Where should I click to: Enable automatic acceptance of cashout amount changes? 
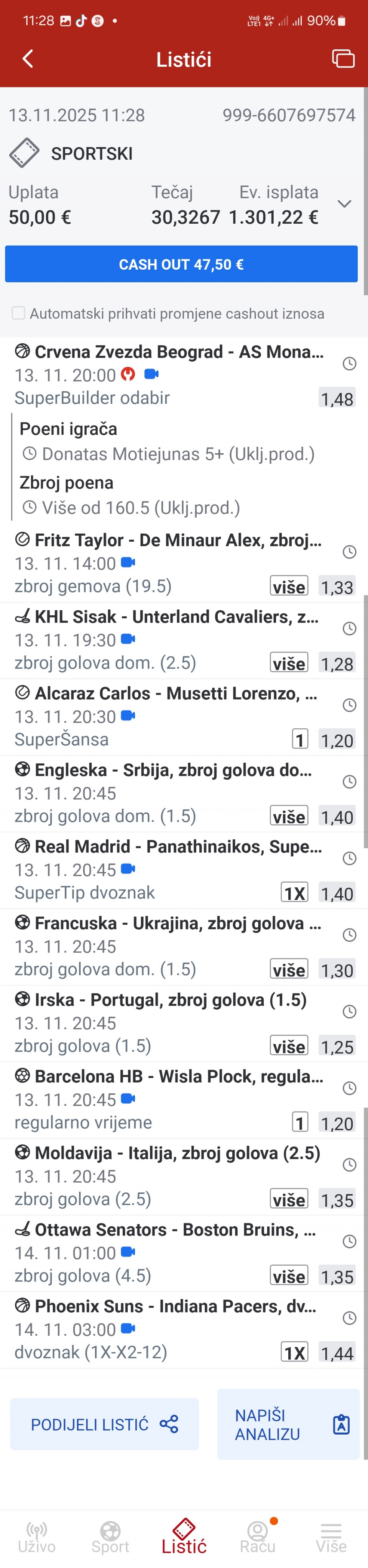[19, 313]
